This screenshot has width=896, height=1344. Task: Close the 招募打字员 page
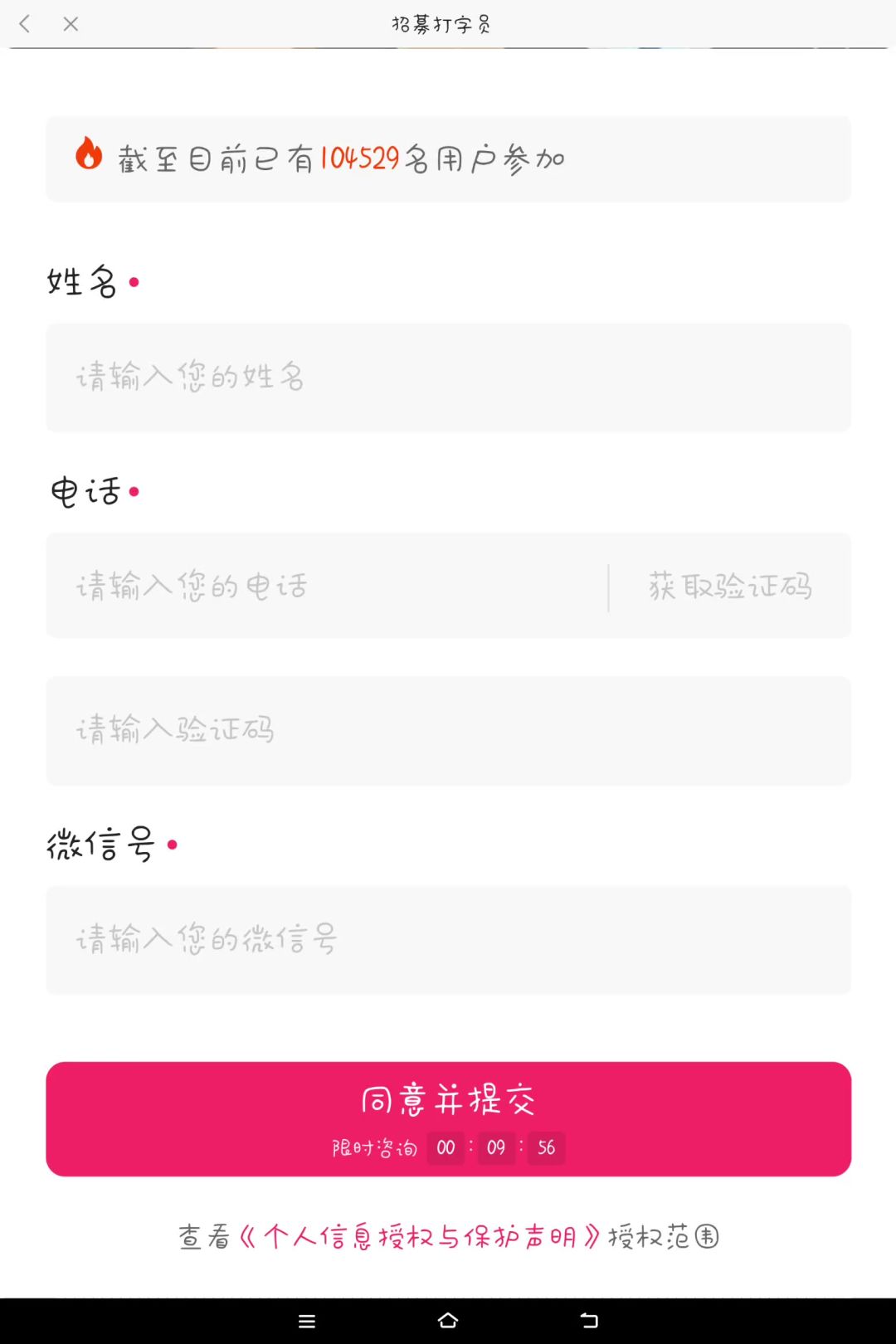[71, 24]
